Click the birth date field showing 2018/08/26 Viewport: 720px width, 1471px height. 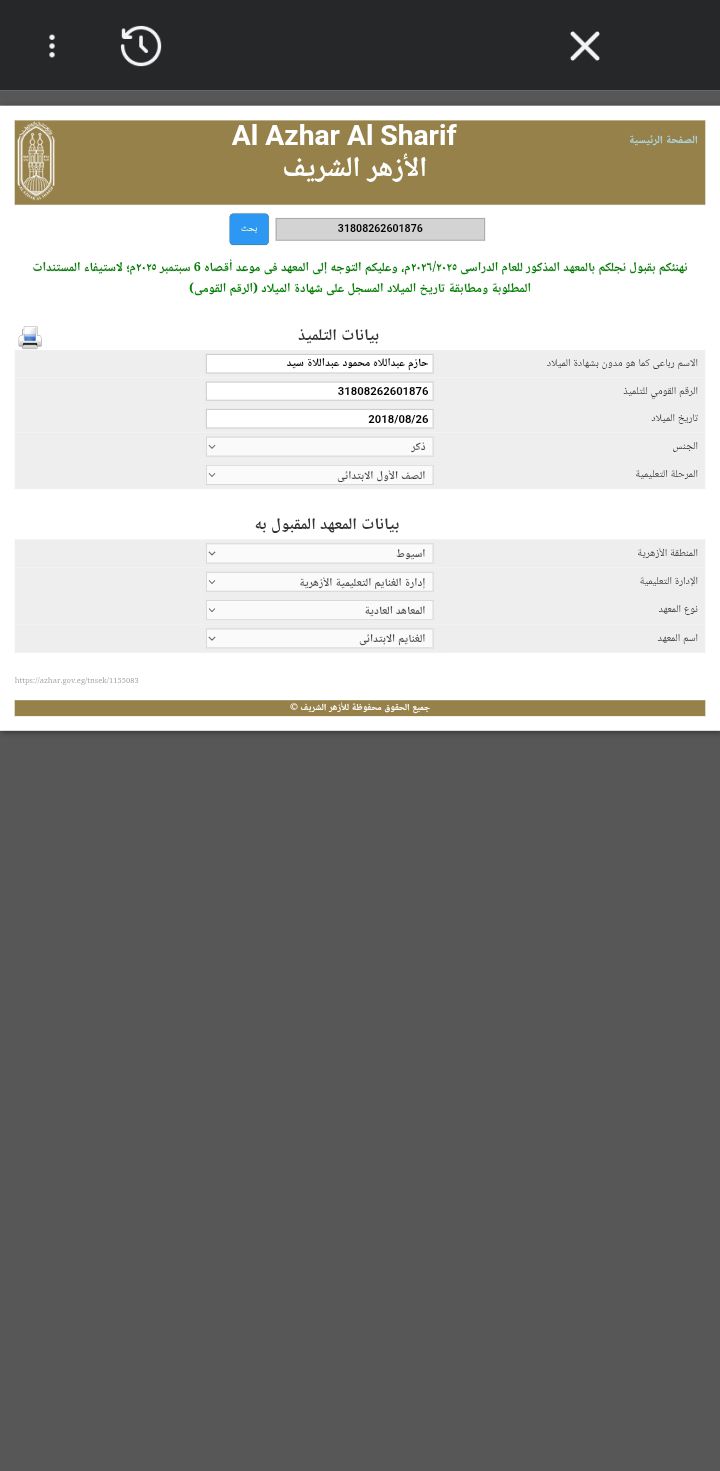tap(318, 418)
